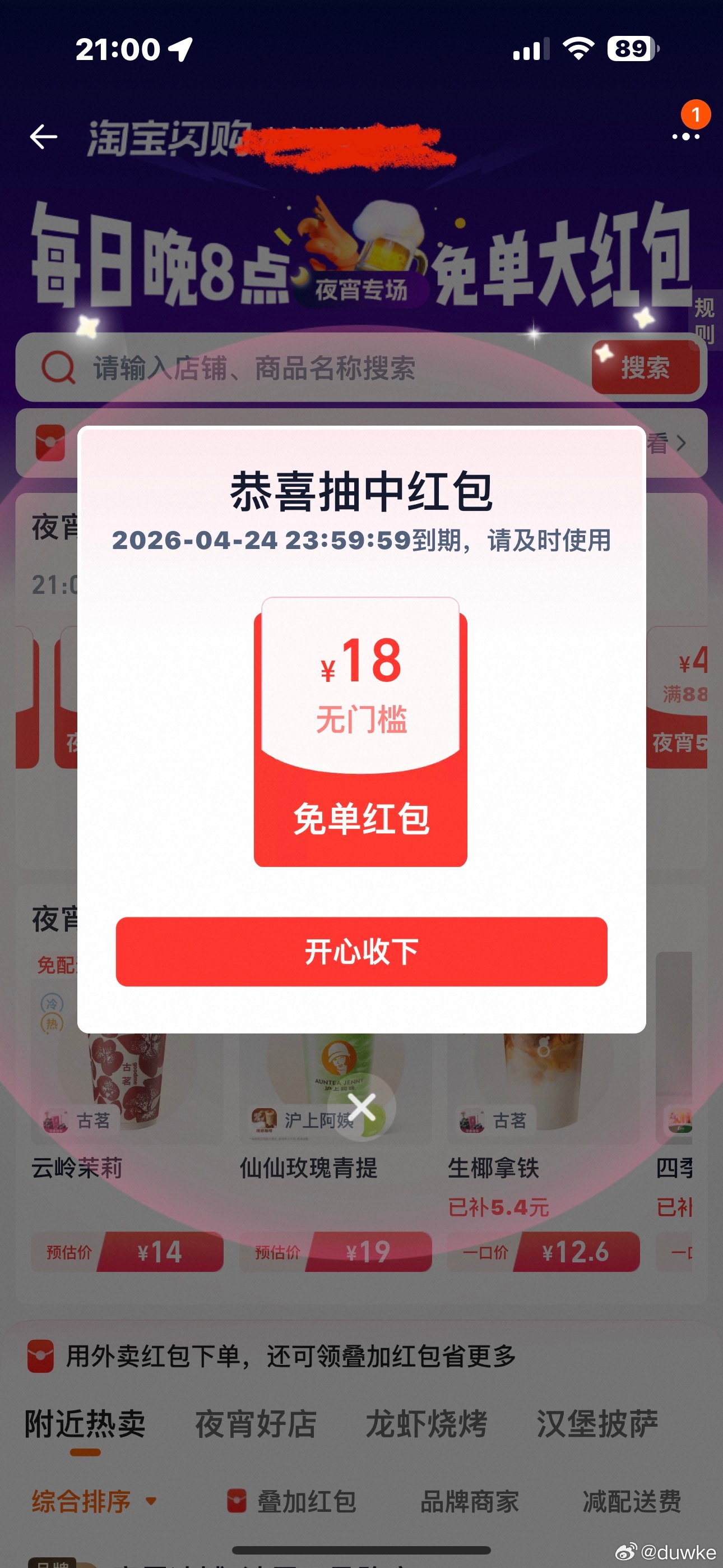Filter by 品牌商家
This screenshot has height=1568, width=723.
pos(469,1501)
